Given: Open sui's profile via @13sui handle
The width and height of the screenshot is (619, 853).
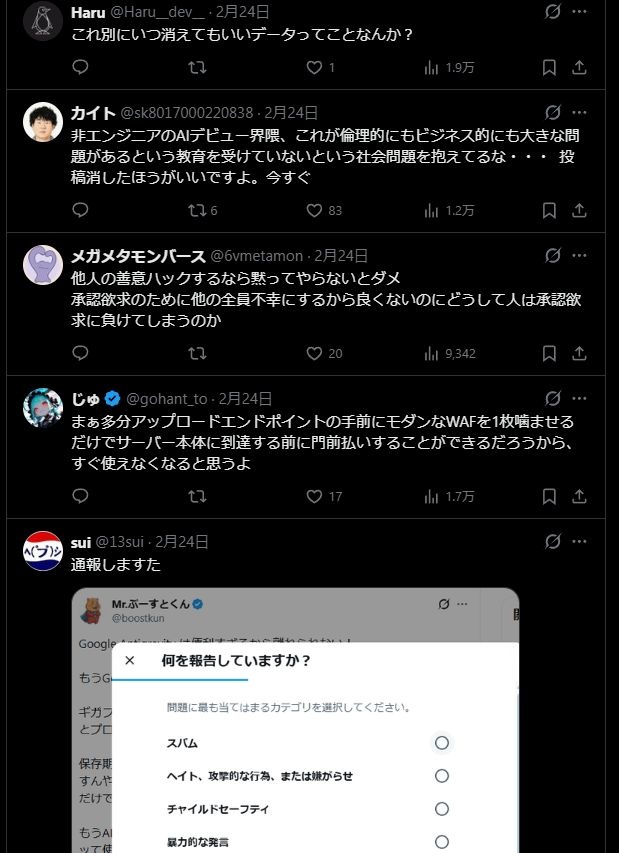Looking at the screenshot, I should (x=119, y=542).
